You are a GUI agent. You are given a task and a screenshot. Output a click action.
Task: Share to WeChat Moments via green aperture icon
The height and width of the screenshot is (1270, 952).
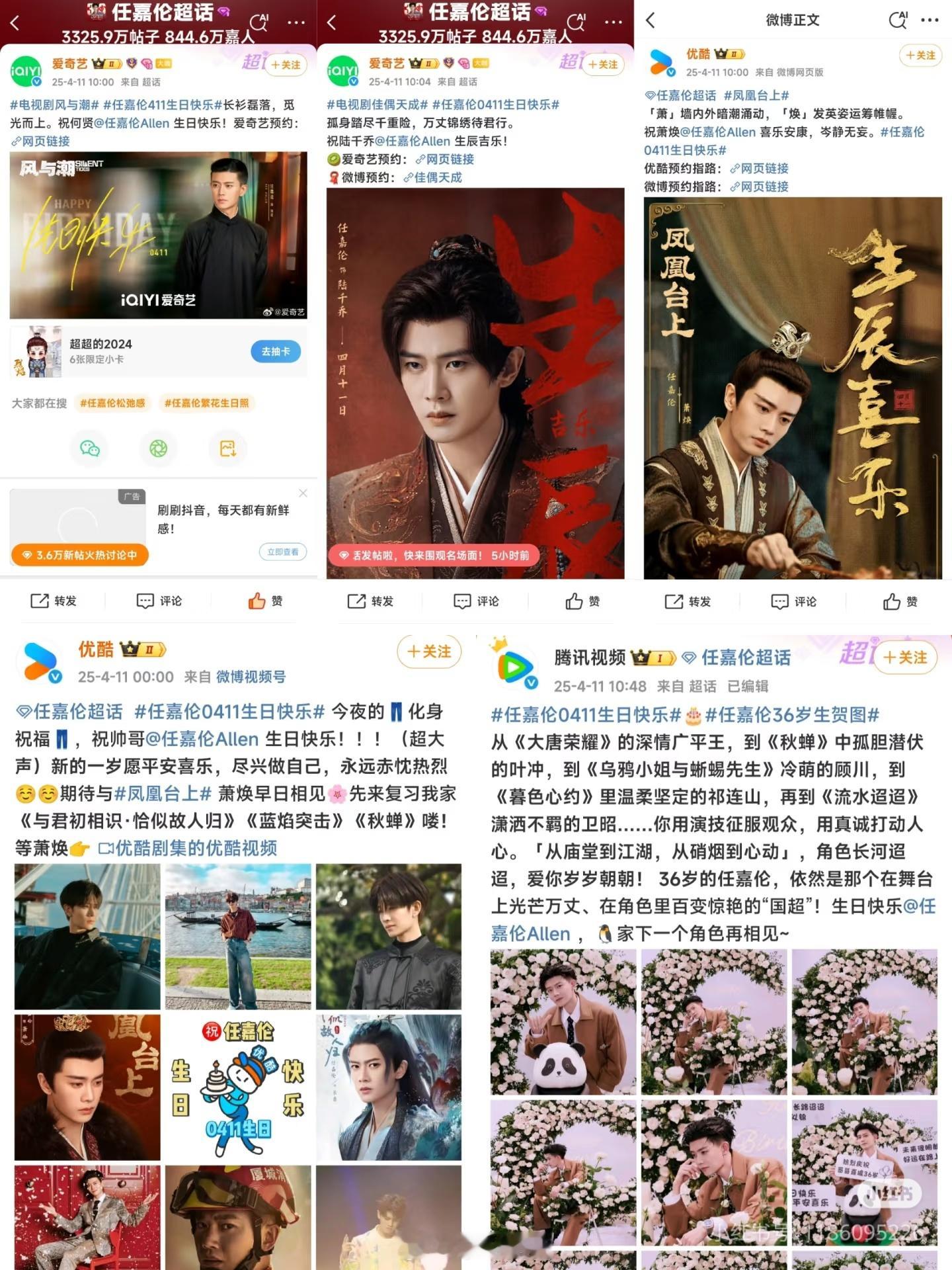[x=159, y=448]
